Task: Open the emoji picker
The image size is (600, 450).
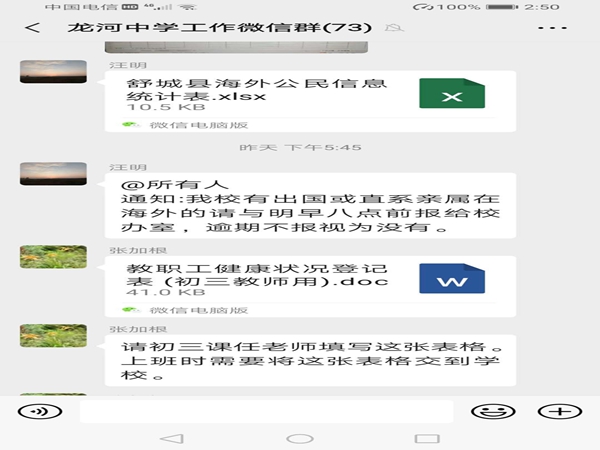Action: tap(493, 411)
